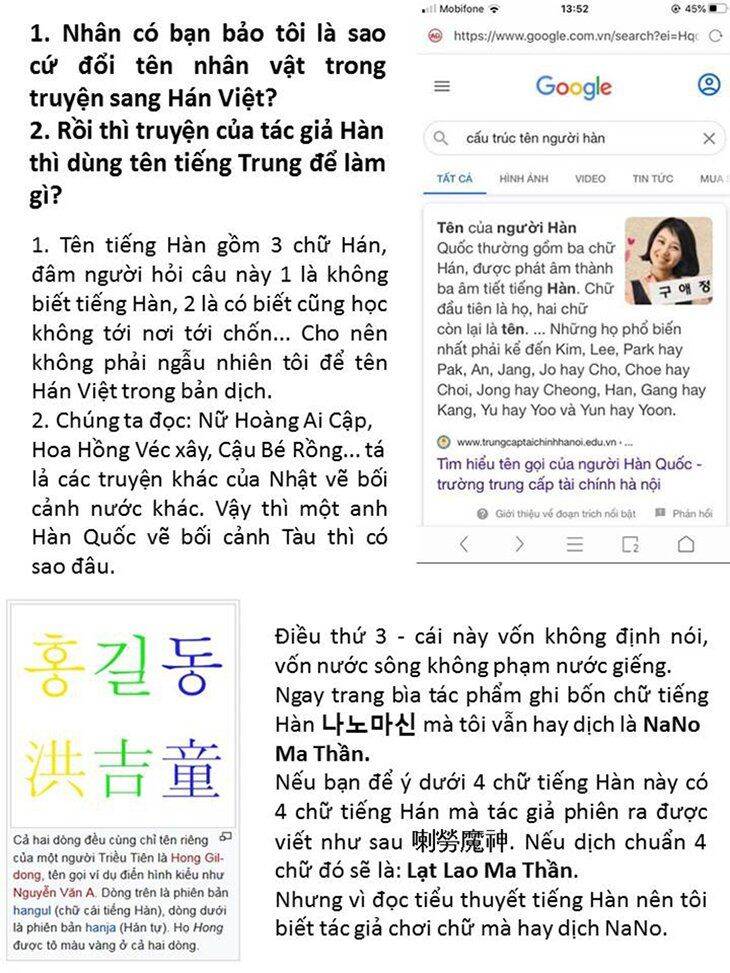Switch to the HÌNH ẢNH tab
Image resolution: width=730 pixels, height=973 pixels.
pos(524,178)
